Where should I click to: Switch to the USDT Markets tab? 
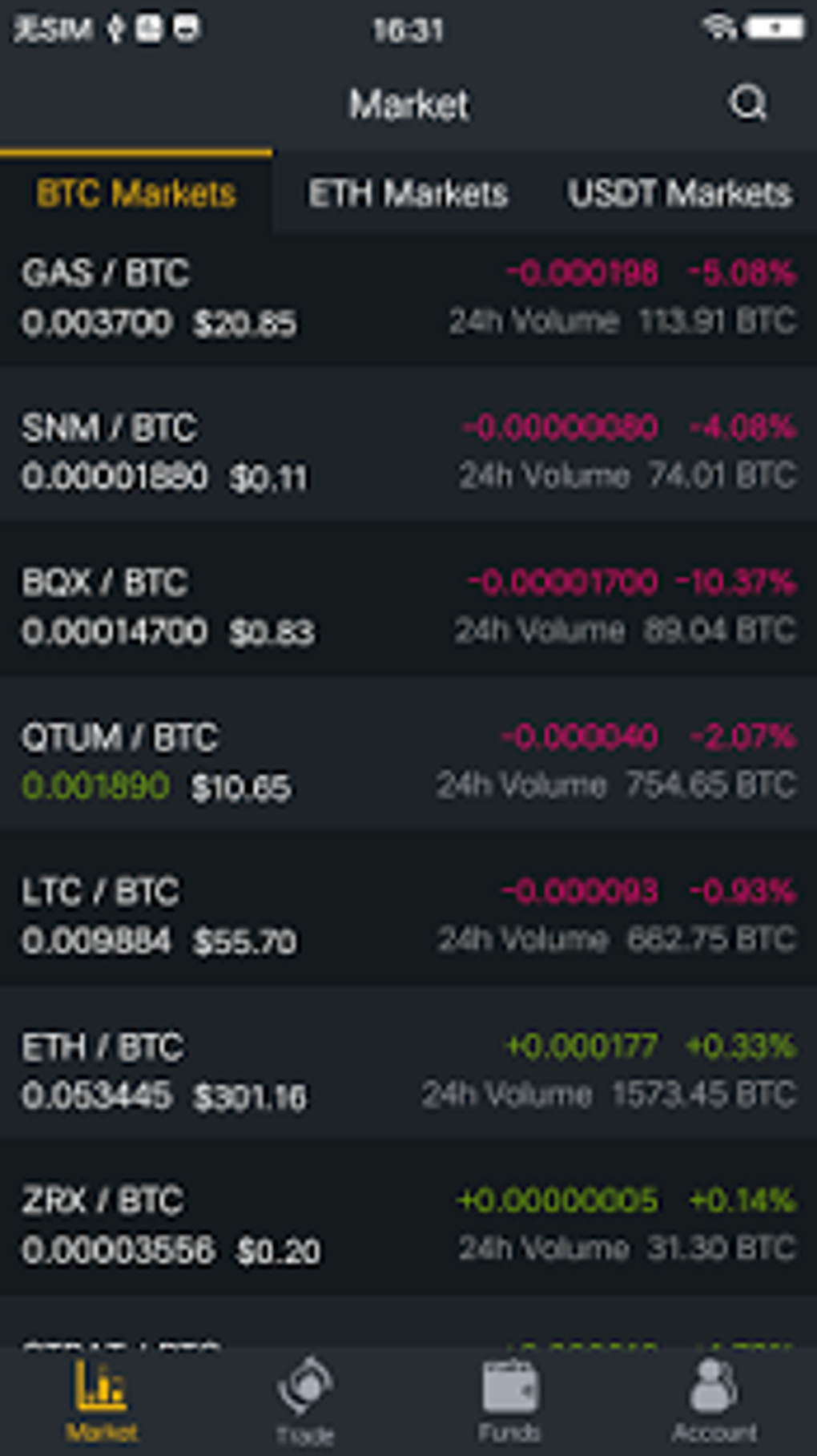coord(680,193)
